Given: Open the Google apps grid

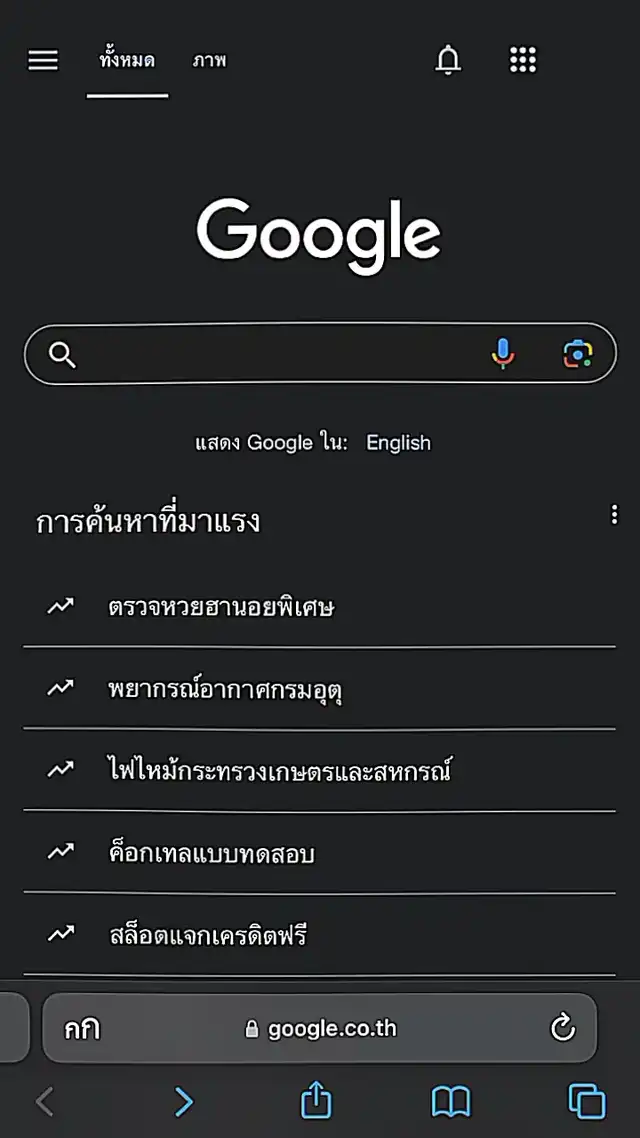Looking at the screenshot, I should coord(522,60).
